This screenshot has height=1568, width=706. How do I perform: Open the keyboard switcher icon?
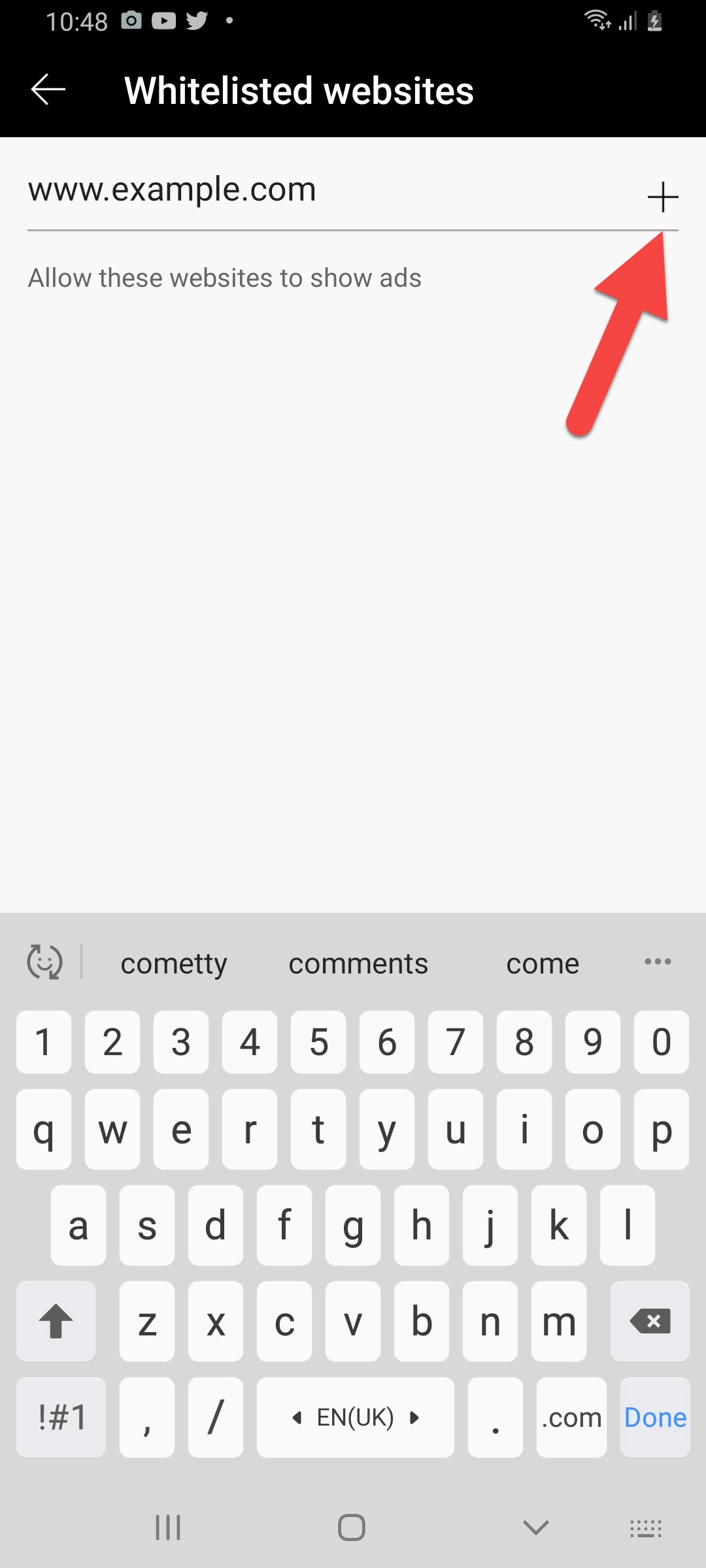tap(646, 1527)
